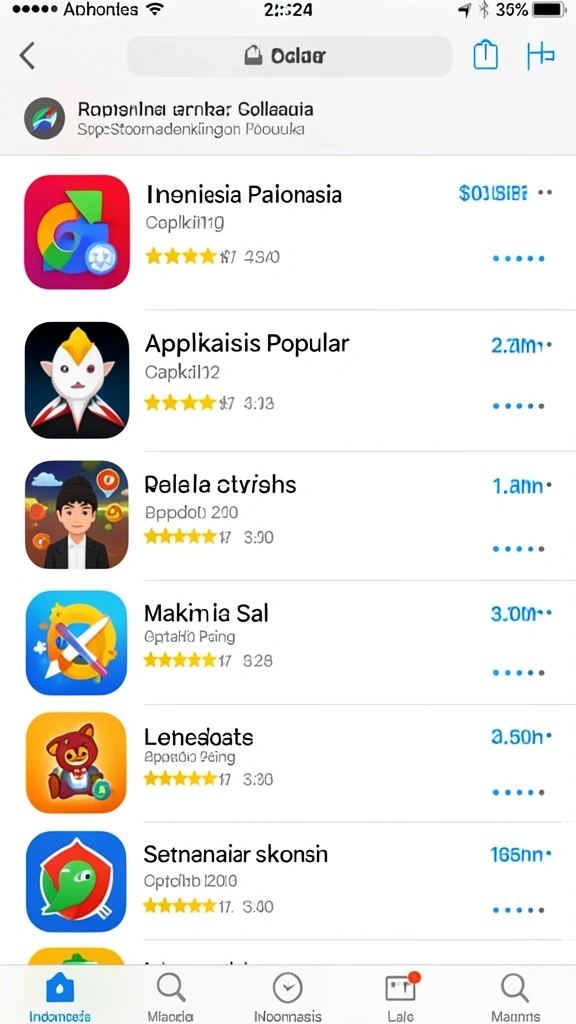This screenshot has width=576, height=1024.
Task: Switch to the second bottom tab with magnifier
Action: pyautogui.click(x=171, y=996)
